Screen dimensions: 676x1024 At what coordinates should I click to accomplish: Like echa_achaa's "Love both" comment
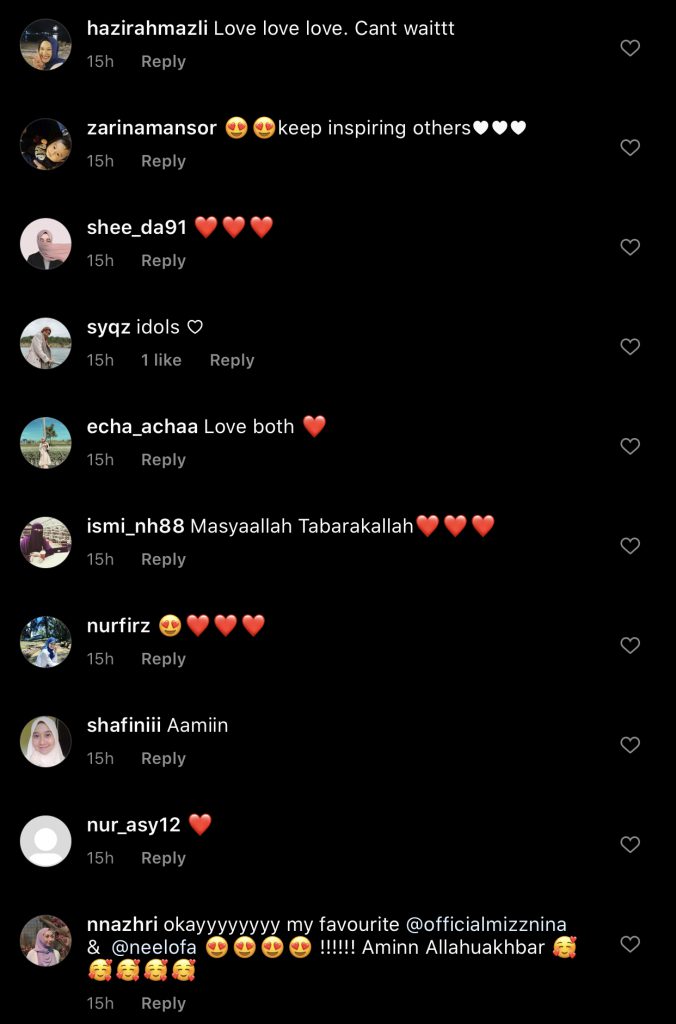(630, 446)
